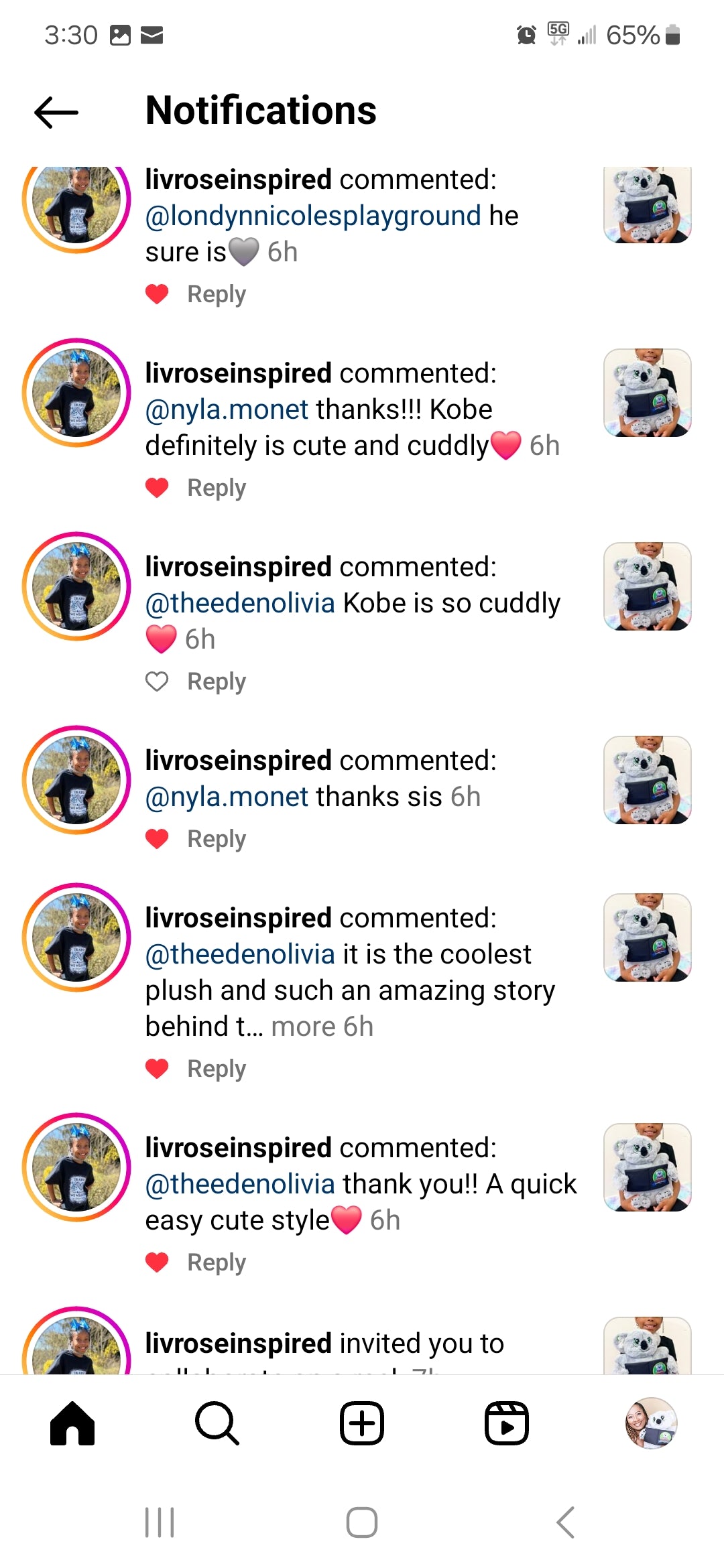Reply to the 'thanks sis' comment

216,839
